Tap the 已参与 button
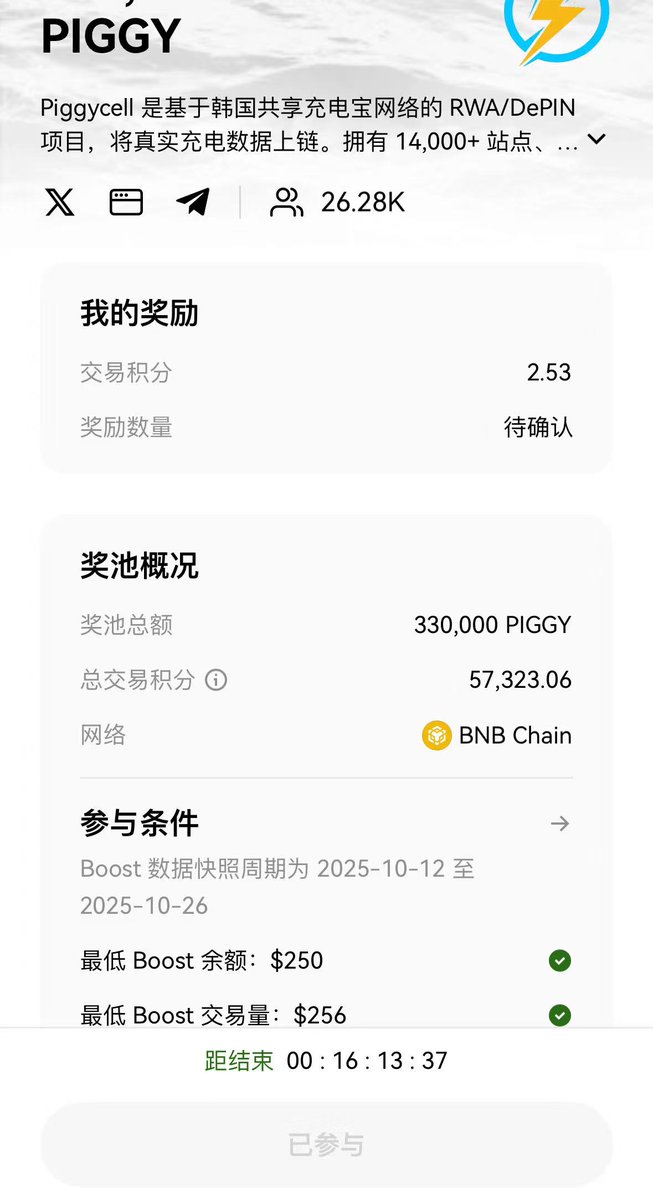 click(326, 1145)
